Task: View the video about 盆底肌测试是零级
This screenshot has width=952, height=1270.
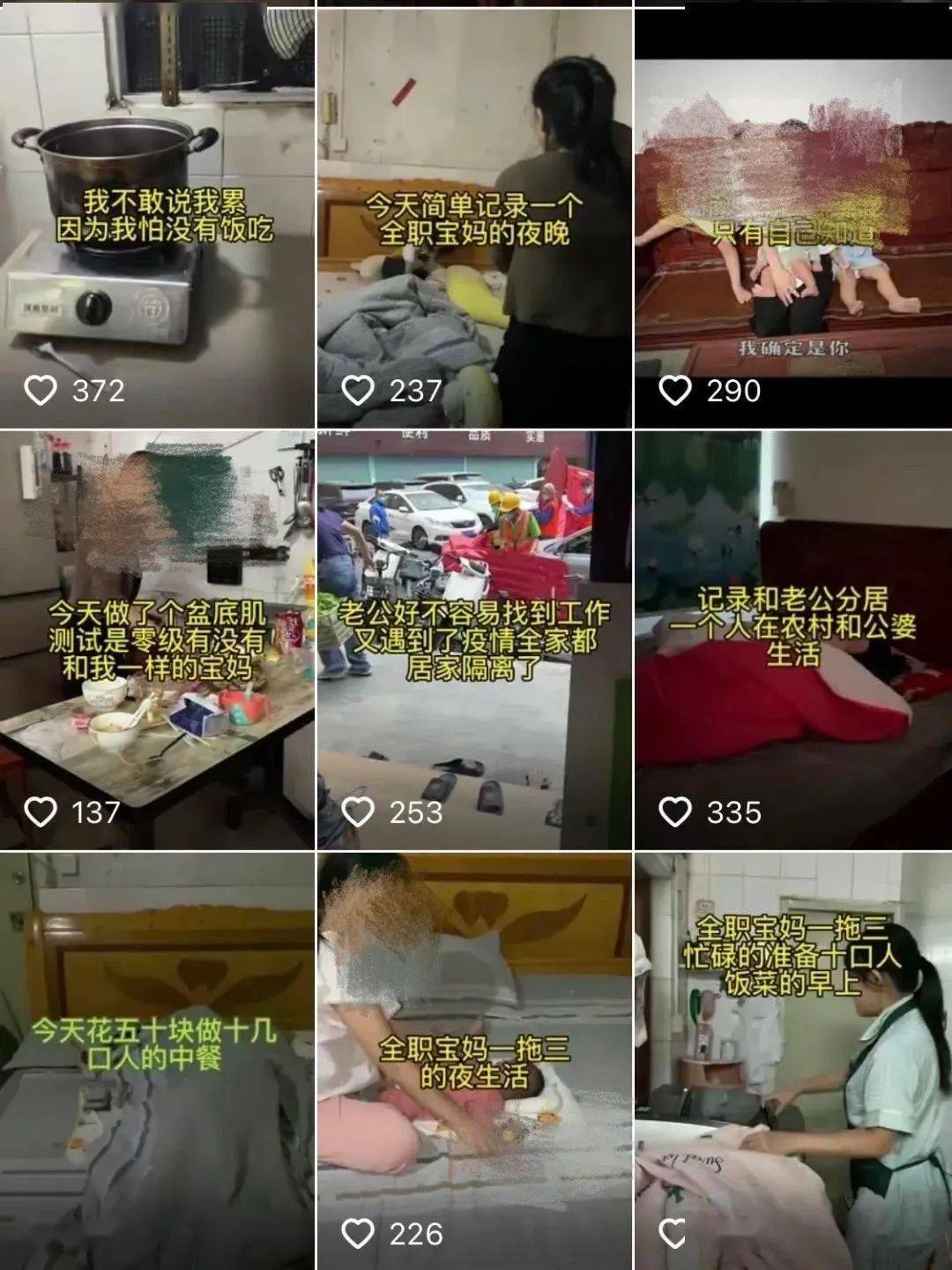Action: pyautogui.click(x=157, y=639)
